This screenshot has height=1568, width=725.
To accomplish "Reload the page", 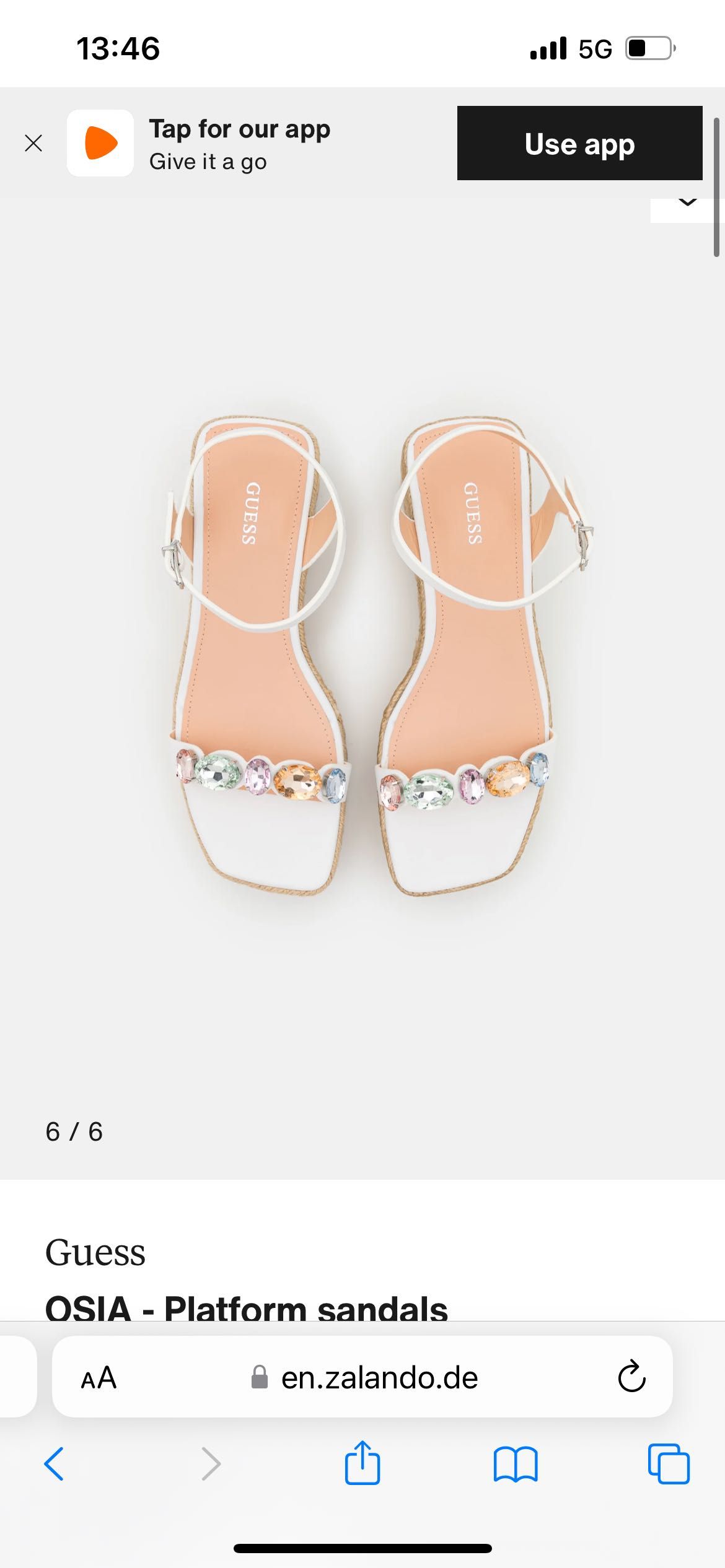I will (x=631, y=1378).
